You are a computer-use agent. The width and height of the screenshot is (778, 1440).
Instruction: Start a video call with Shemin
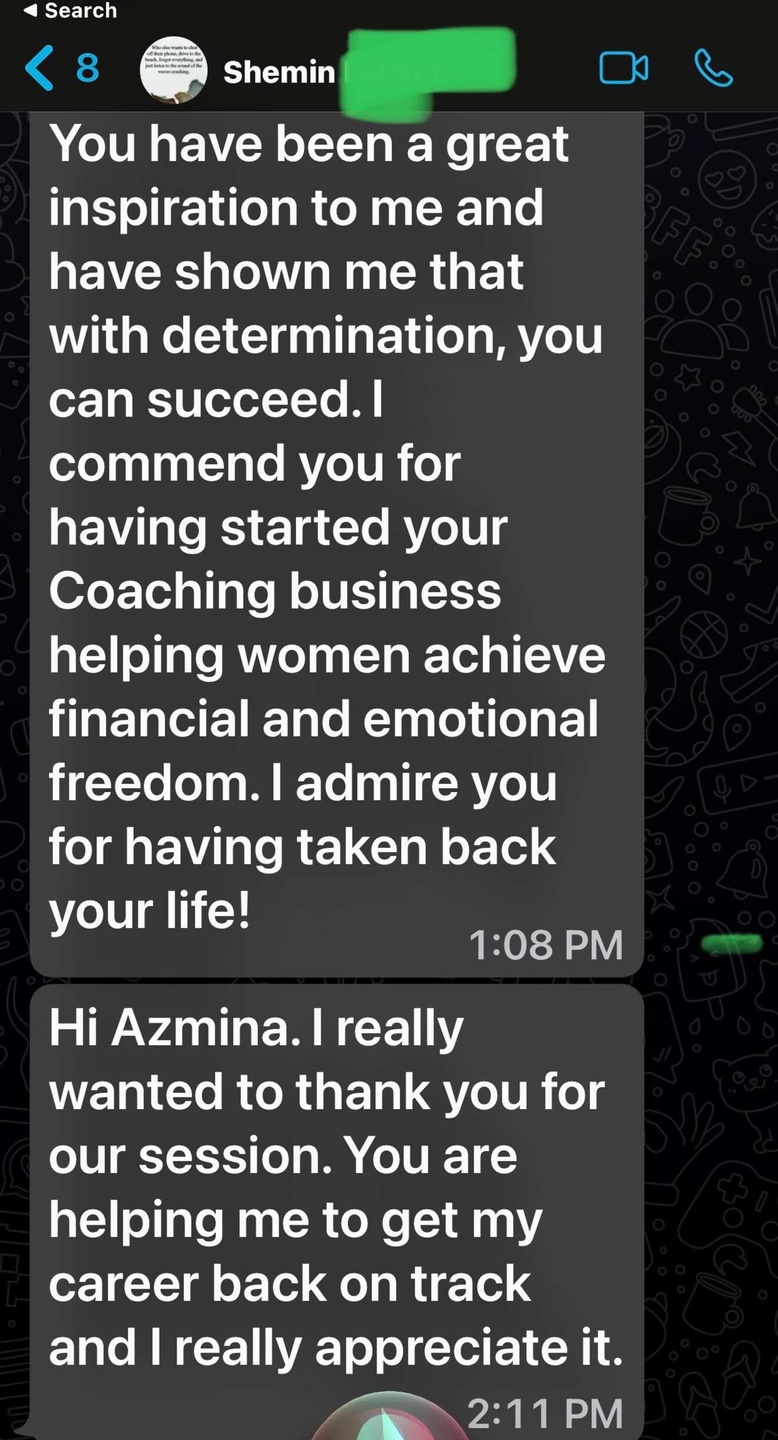click(623, 69)
